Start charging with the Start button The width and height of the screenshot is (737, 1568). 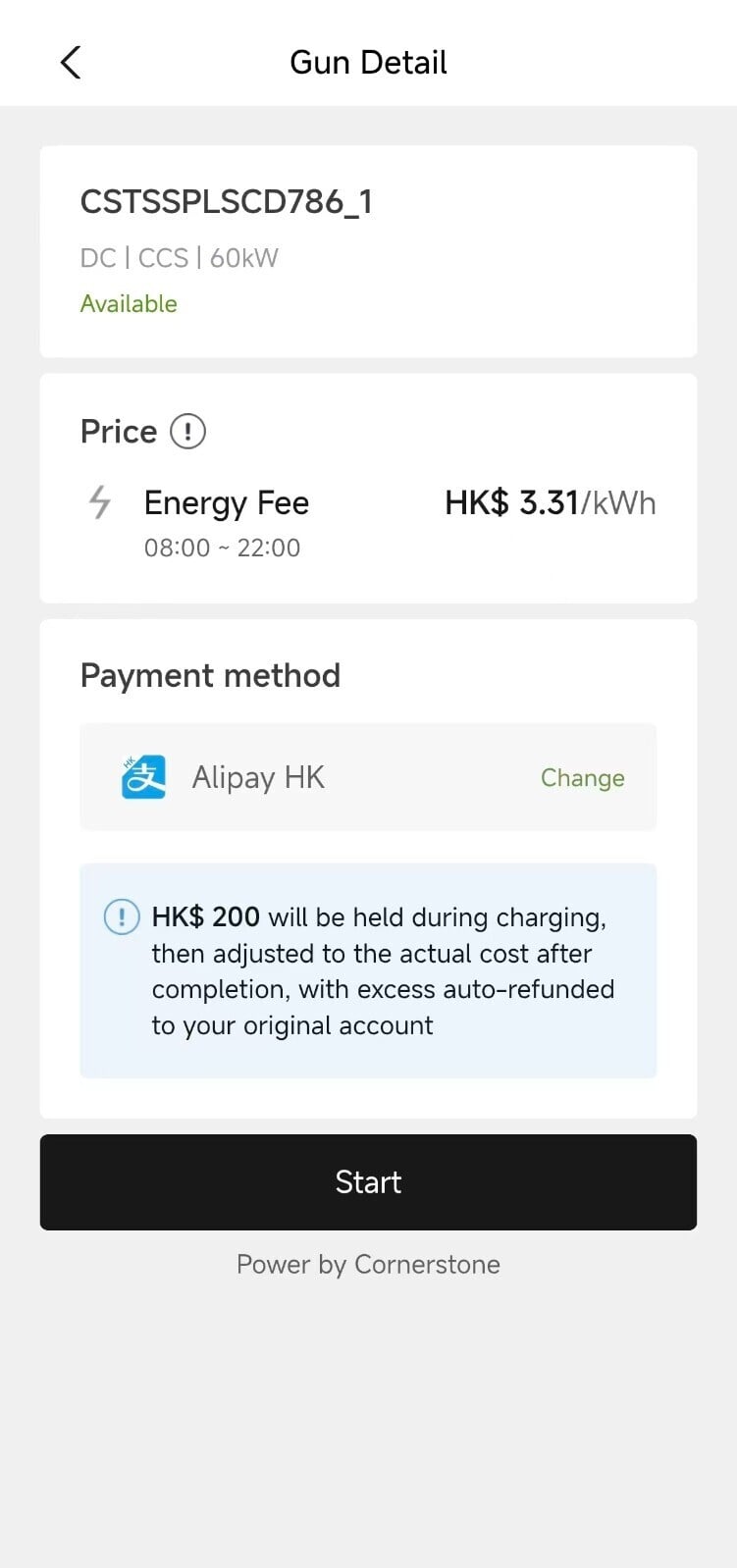pyautogui.click(x=368, y=1182)
